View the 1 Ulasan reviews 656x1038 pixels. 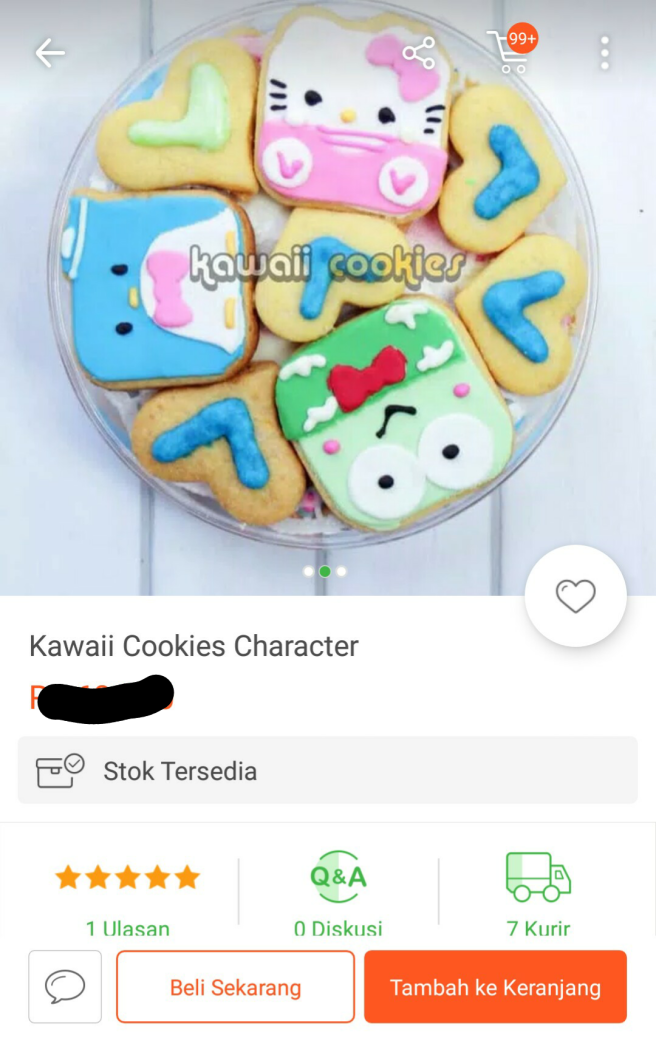[x=127, y=893]
